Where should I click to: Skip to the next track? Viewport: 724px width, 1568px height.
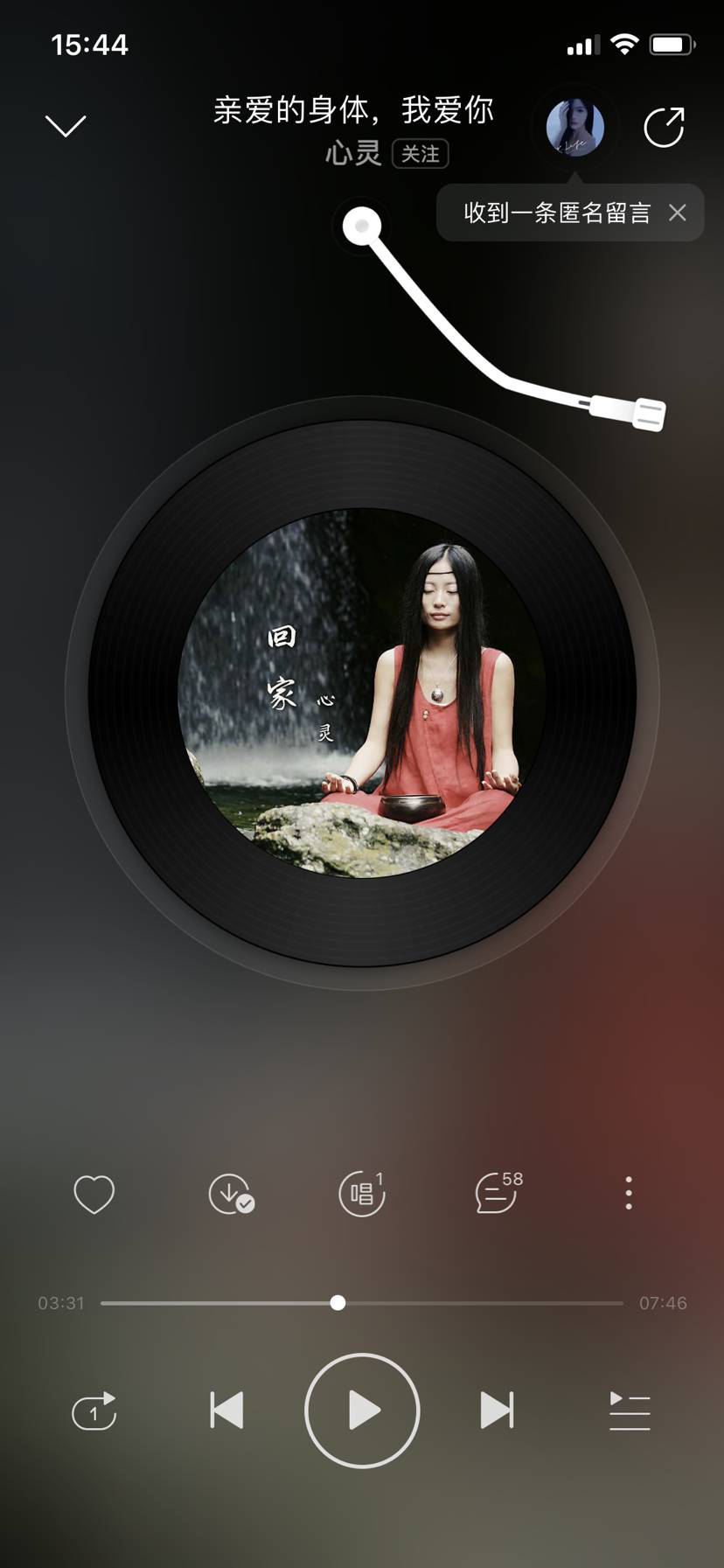pos(497,1411)
